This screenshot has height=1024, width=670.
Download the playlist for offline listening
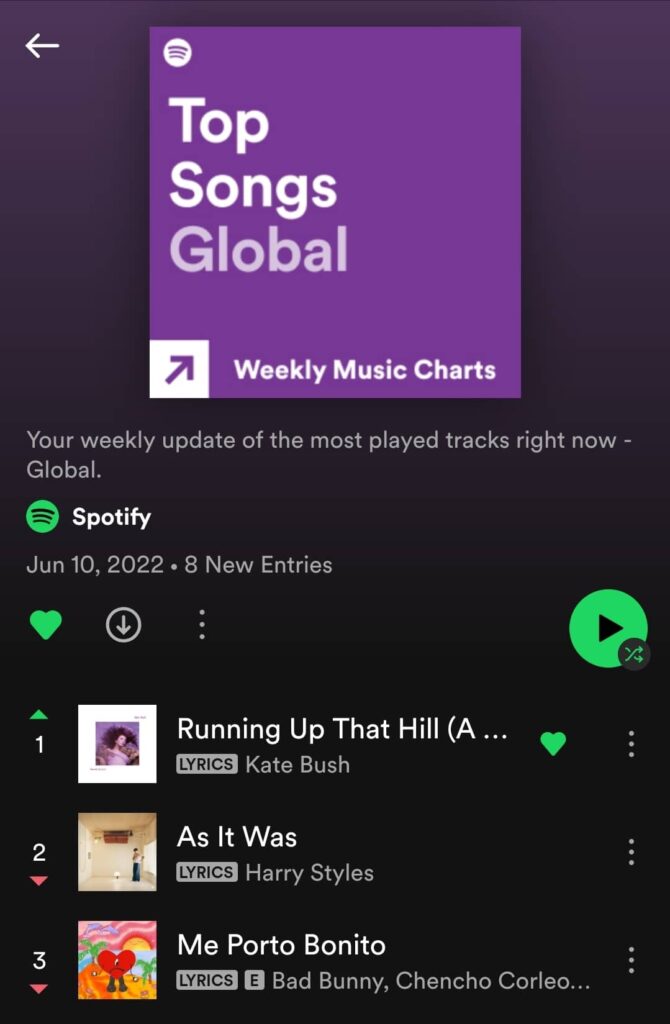point(123,625)
